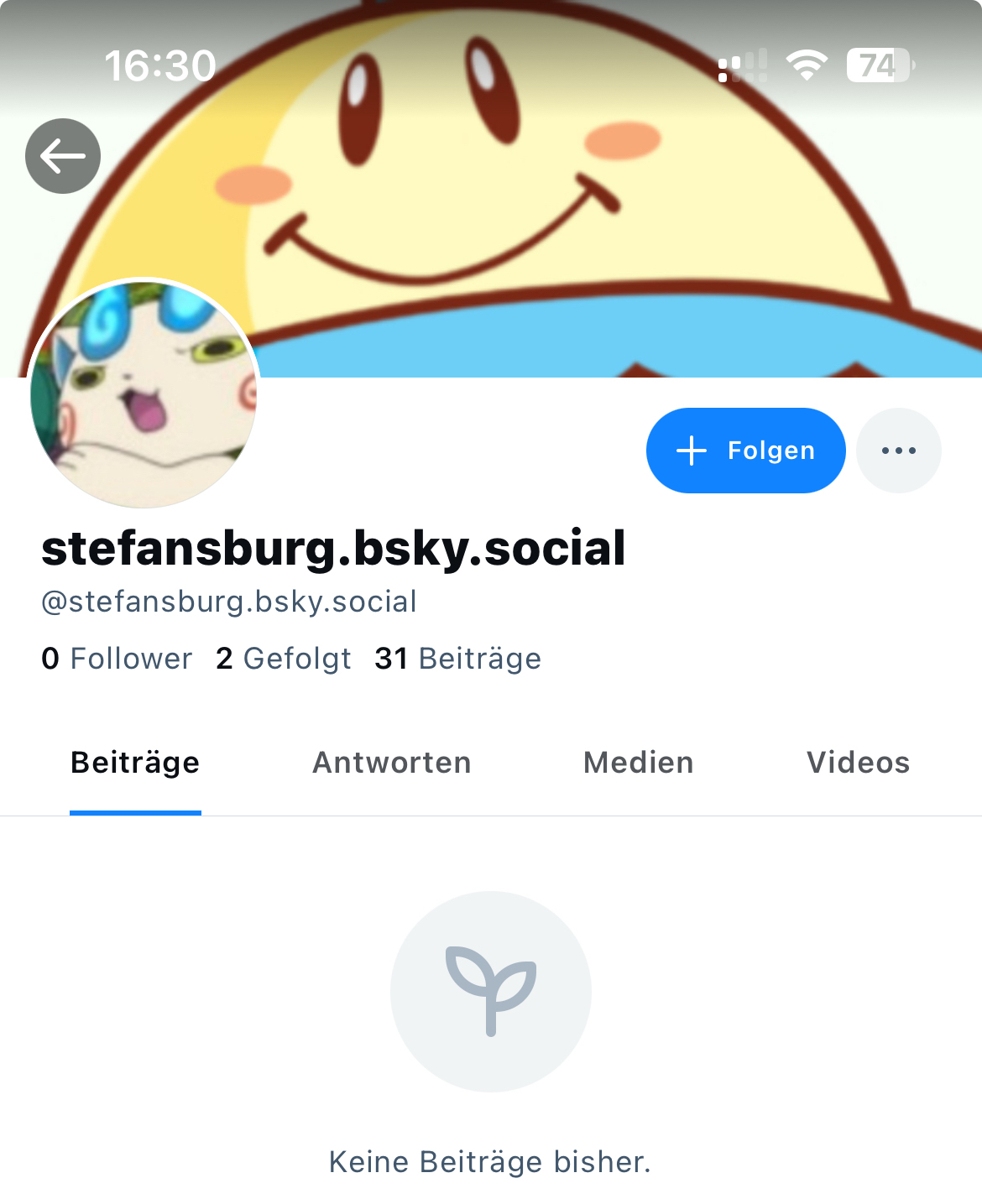Switch to the Antworten tab

pyautogui.click(x=392, y=763)
